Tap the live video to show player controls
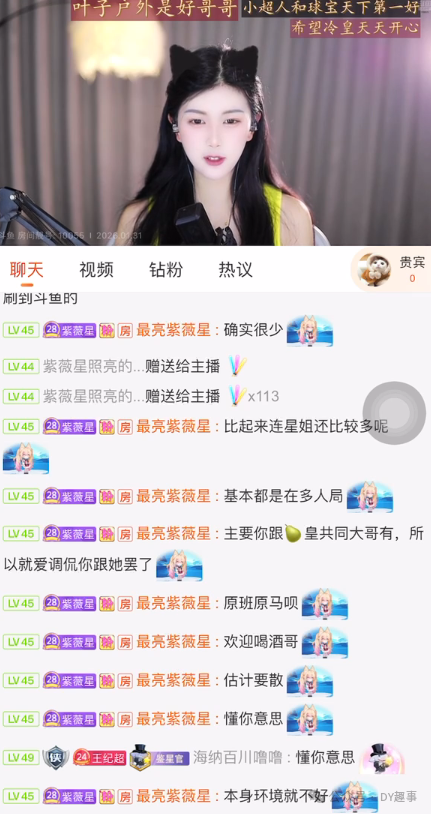This screenshot has height=814, width=431. tap(216, 123)
